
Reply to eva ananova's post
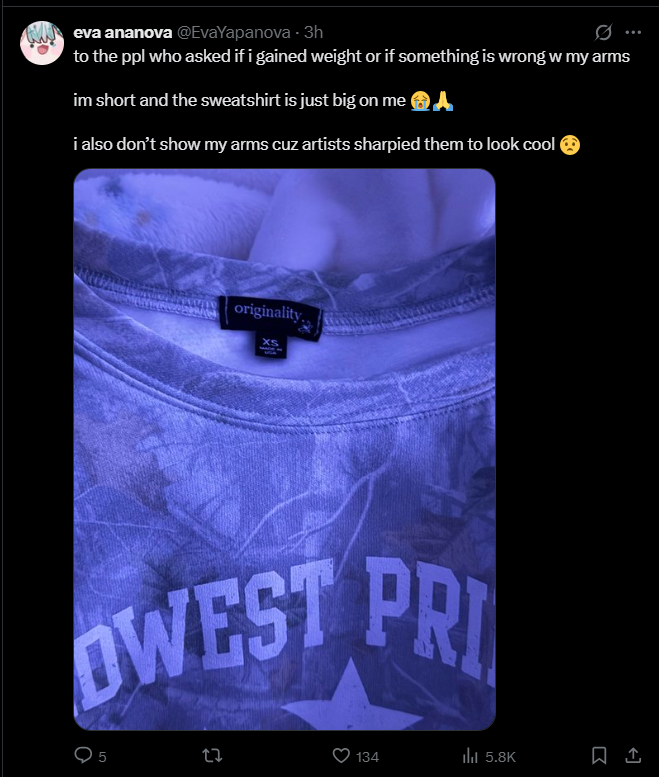84,756
